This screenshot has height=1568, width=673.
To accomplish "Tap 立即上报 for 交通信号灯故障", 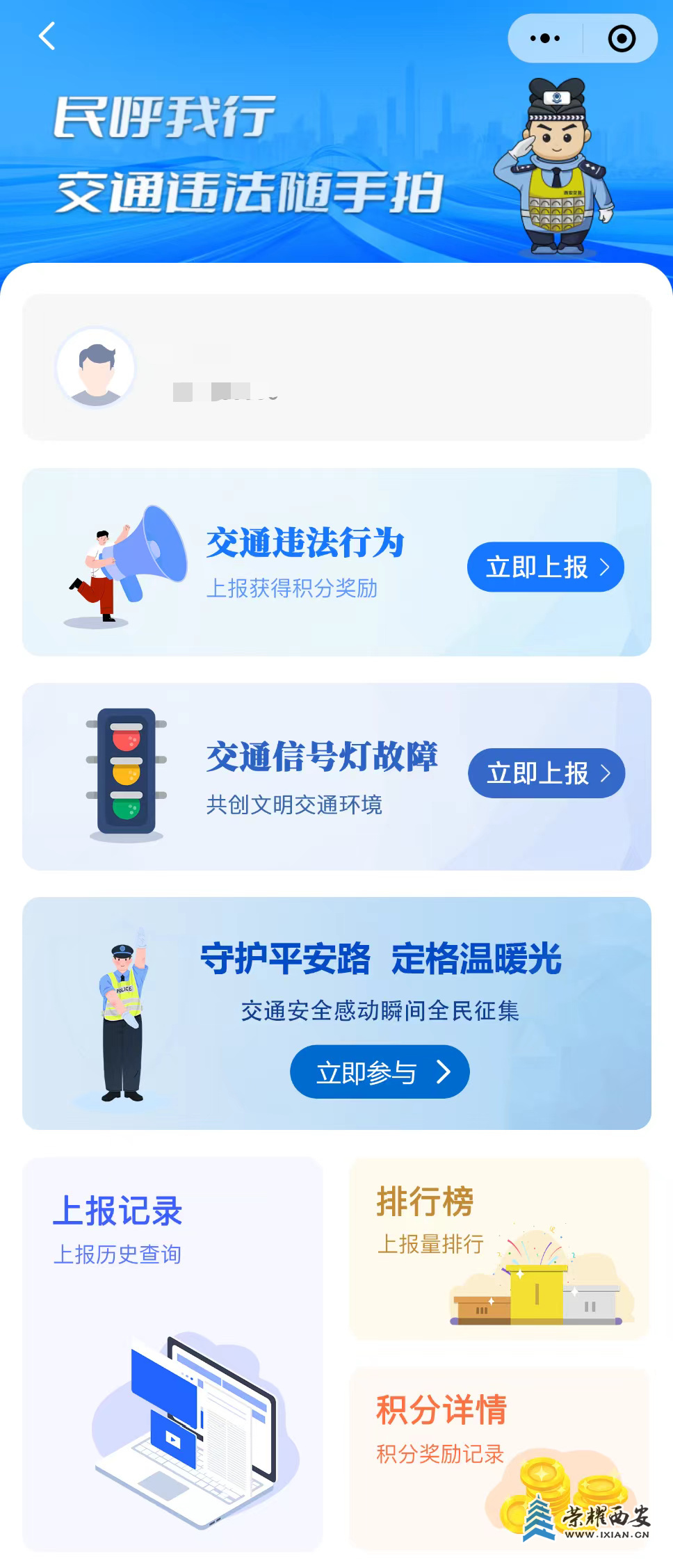I will pos(546,773).
